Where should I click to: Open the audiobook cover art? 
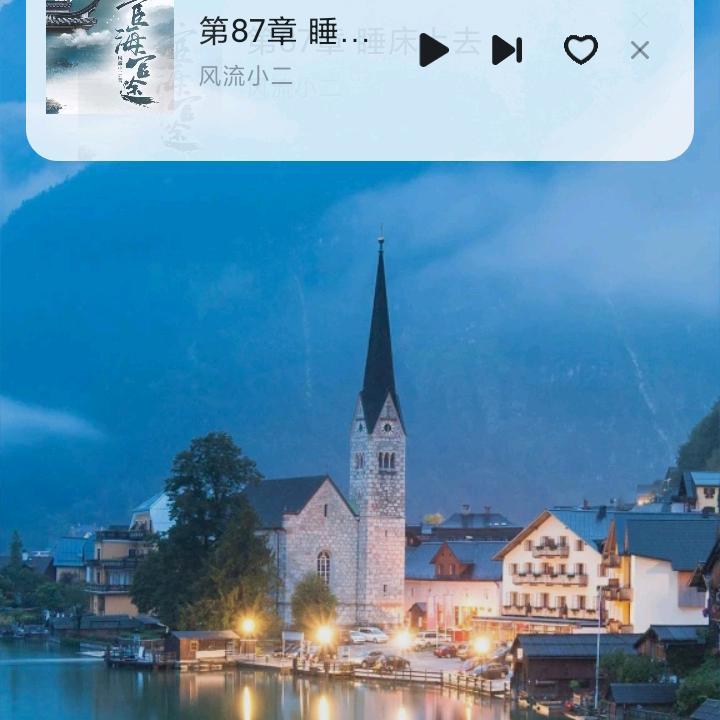coord(110,55)
